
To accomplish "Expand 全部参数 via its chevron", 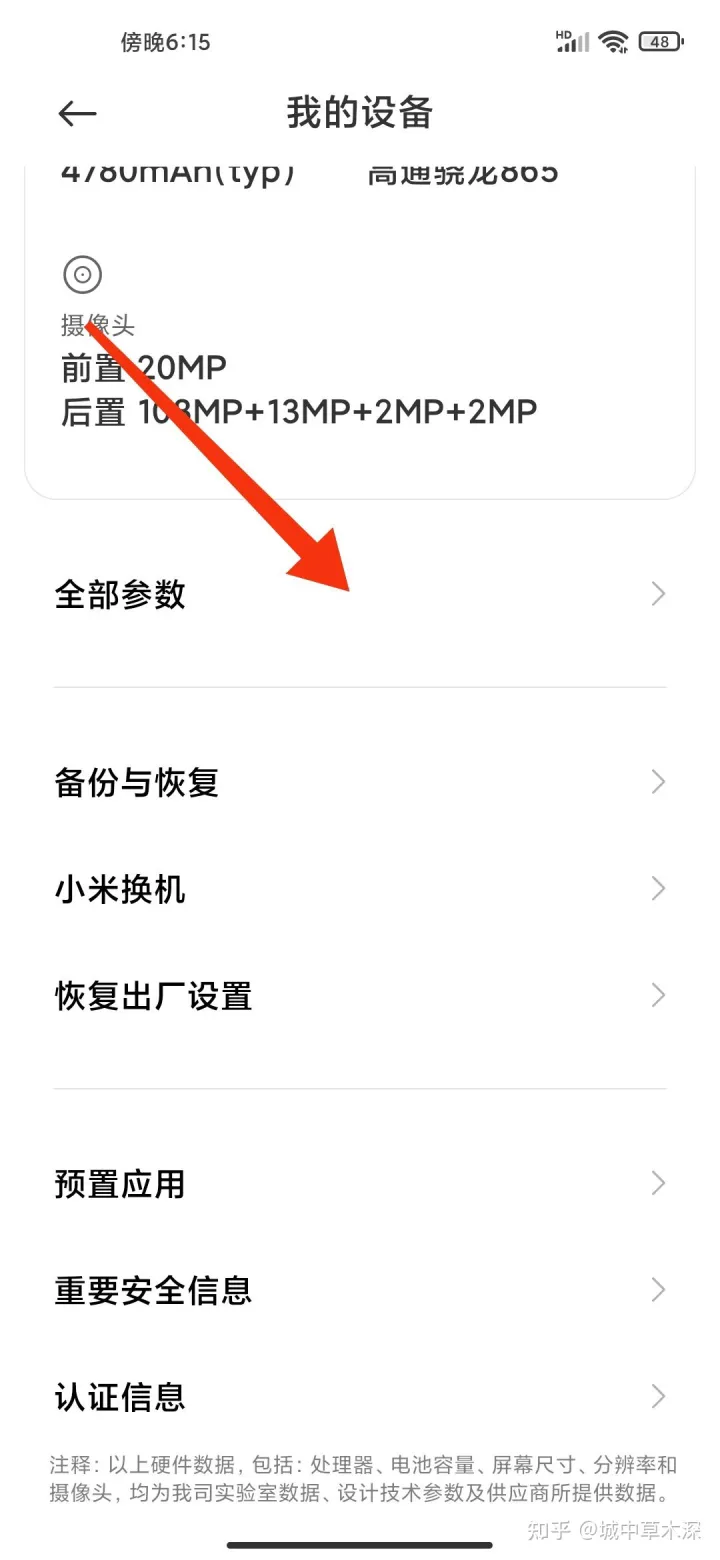I will 657,593.
